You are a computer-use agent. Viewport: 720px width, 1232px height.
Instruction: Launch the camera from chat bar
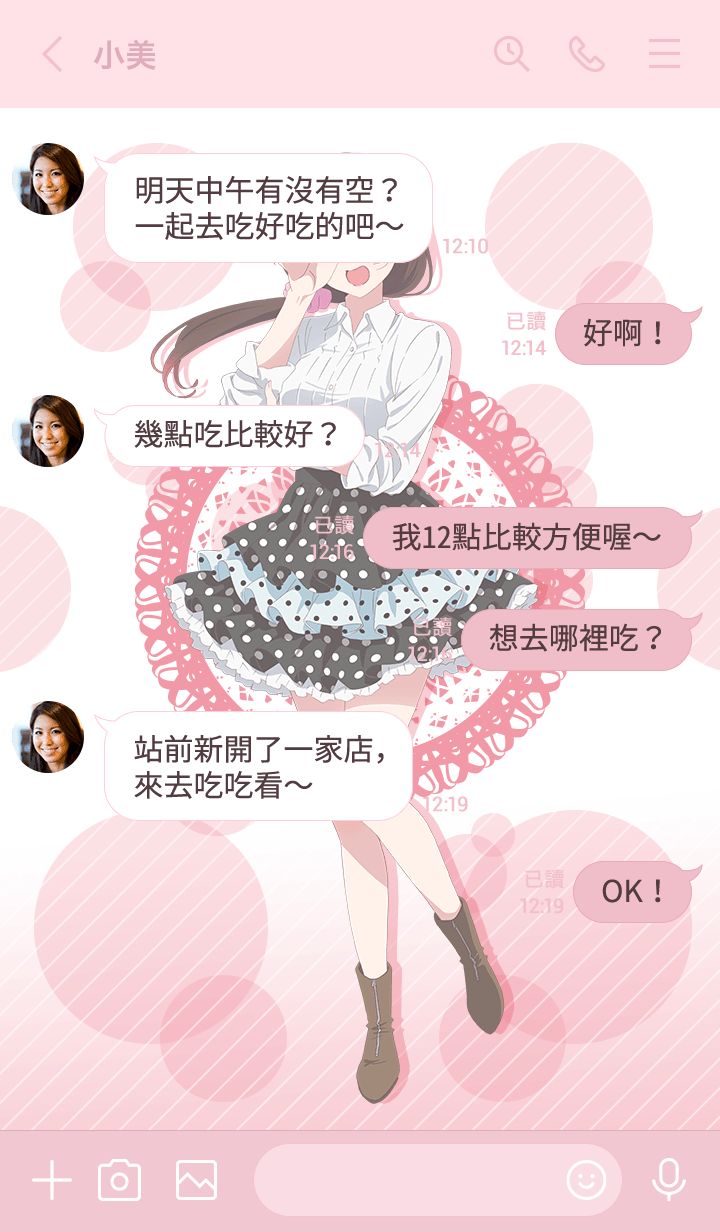pos(120,1181)
